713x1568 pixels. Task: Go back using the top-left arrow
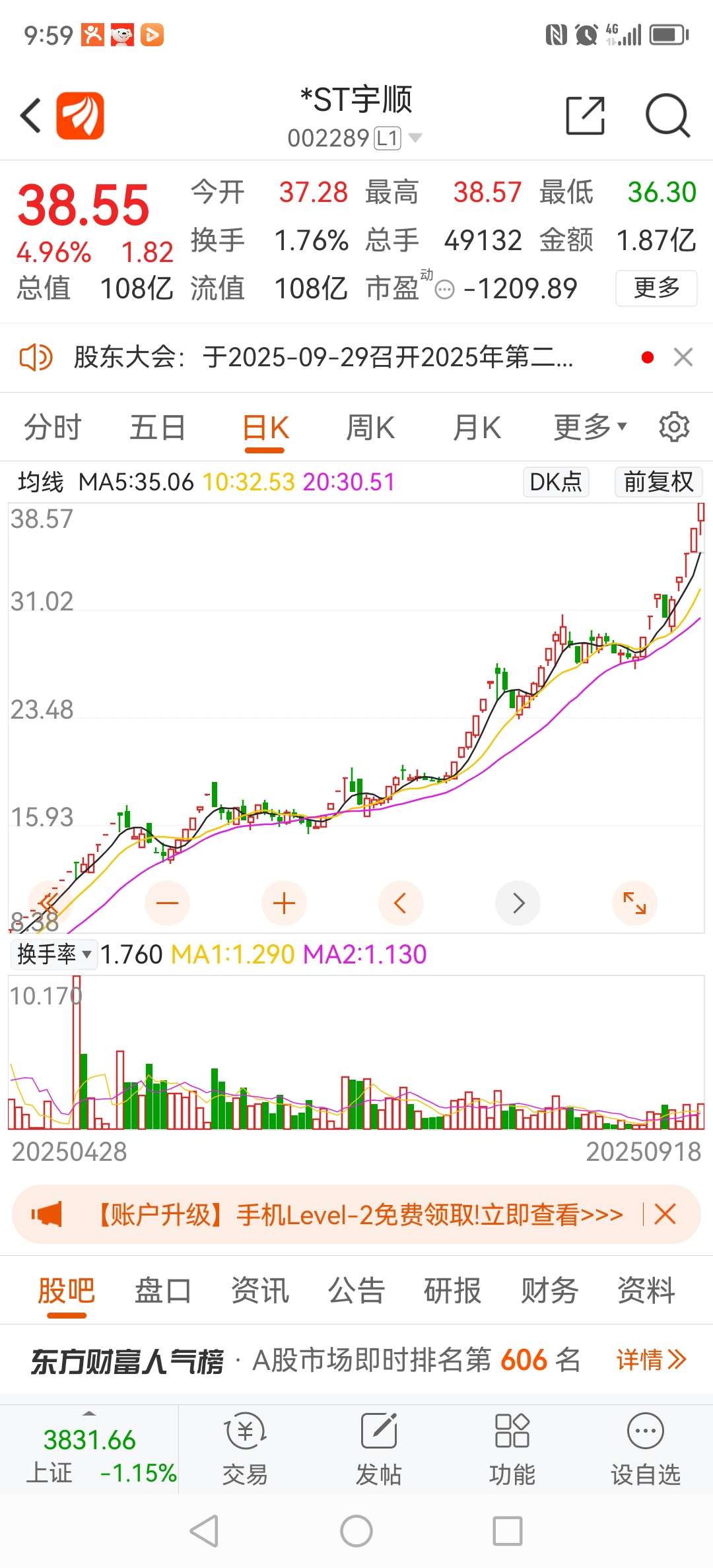click(x=31, y=115)
